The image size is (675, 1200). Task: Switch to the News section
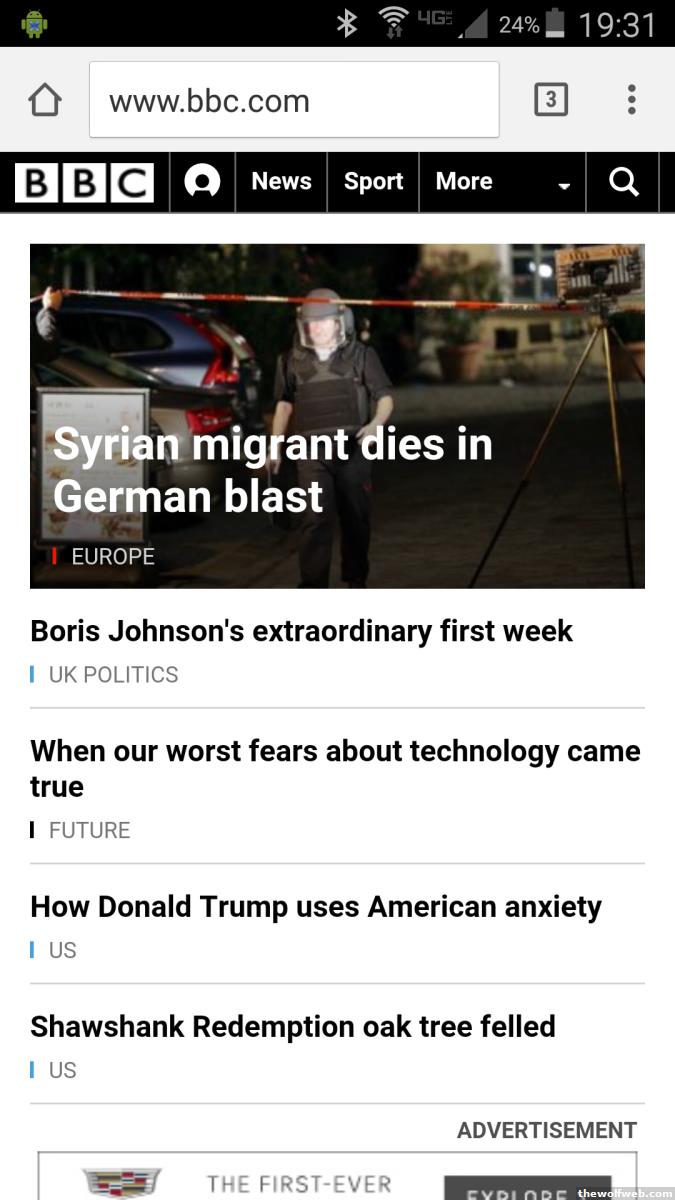pos(281,182)
